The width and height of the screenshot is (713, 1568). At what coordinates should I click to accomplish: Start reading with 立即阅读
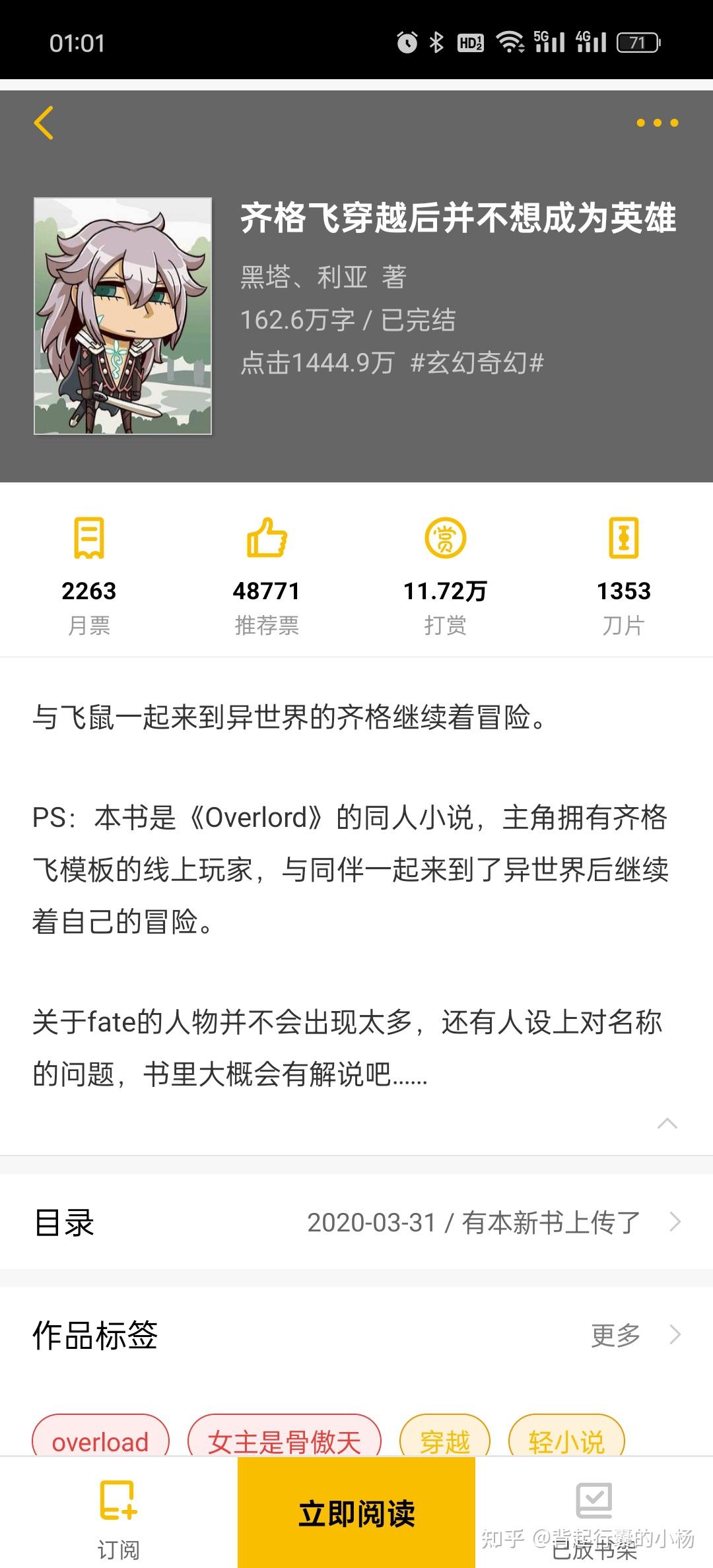pyautogui.click(x=356, y=1513)
